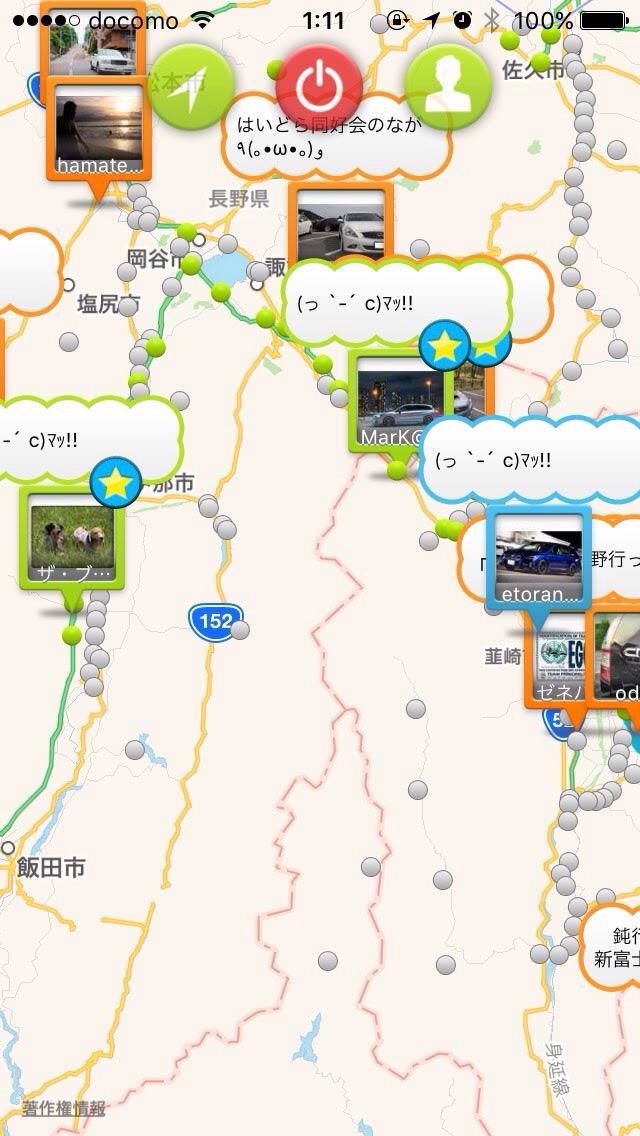Tap the red power button
640x1136 pixels.
319,87
